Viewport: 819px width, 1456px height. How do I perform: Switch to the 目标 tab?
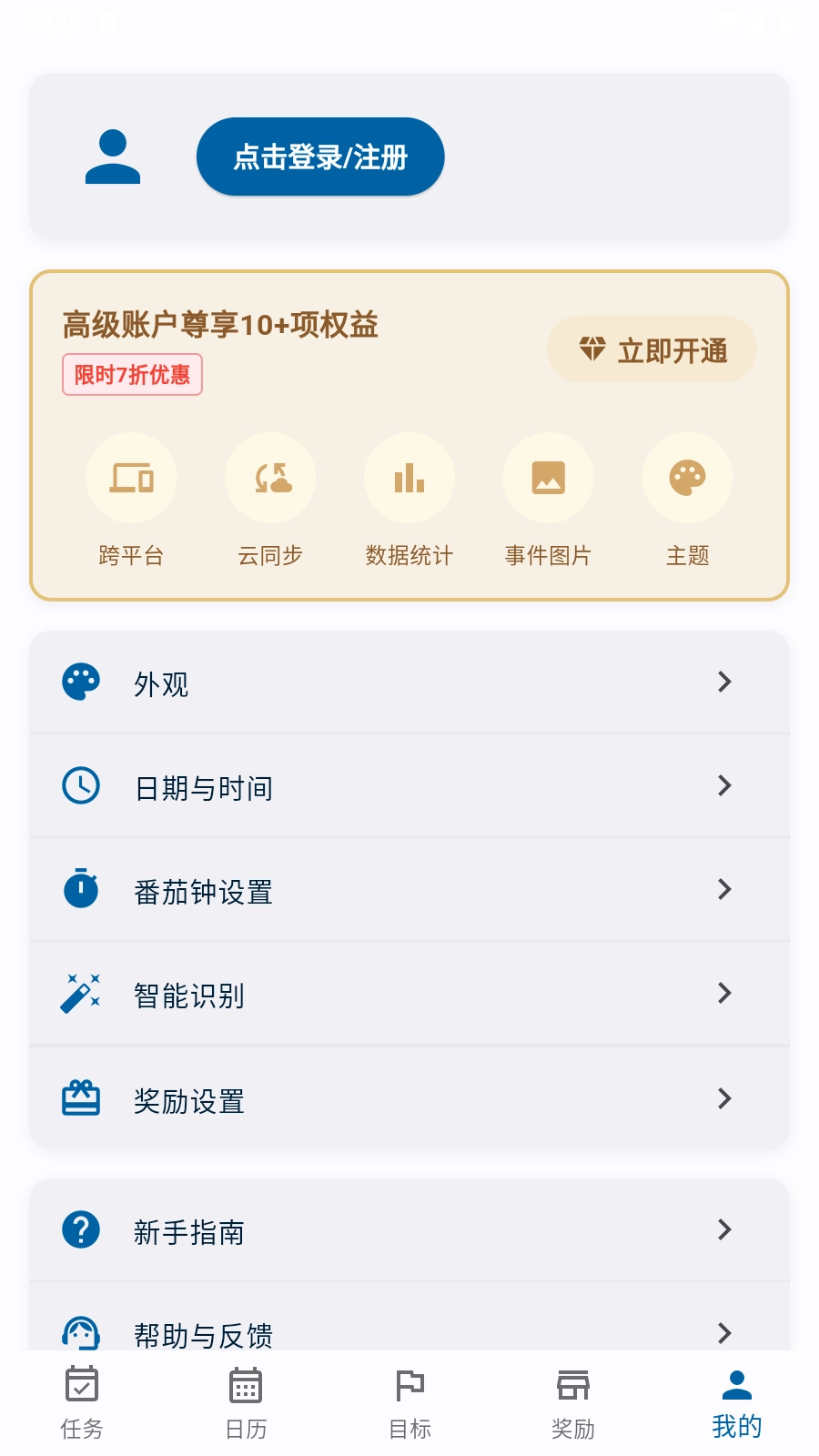(409, 1403)
